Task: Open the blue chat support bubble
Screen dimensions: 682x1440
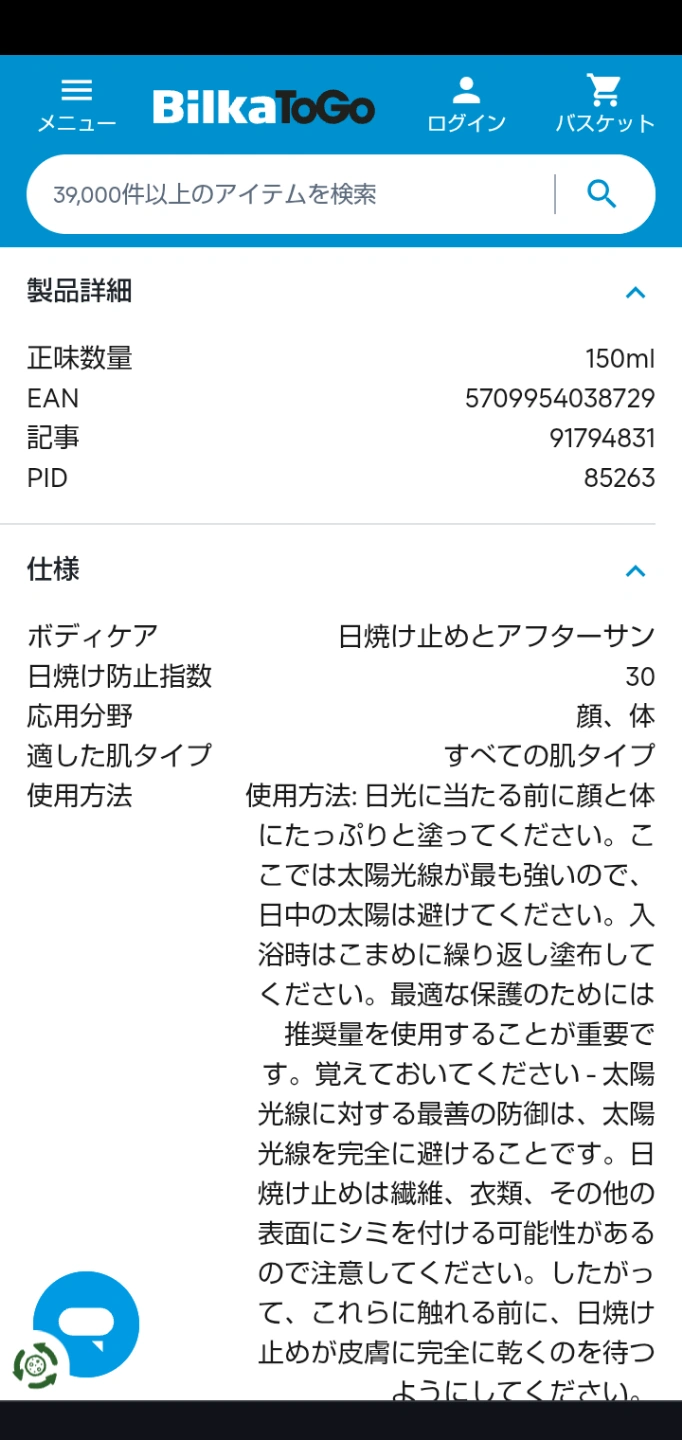Action: pyautogui.click(x=86, y=1324)
